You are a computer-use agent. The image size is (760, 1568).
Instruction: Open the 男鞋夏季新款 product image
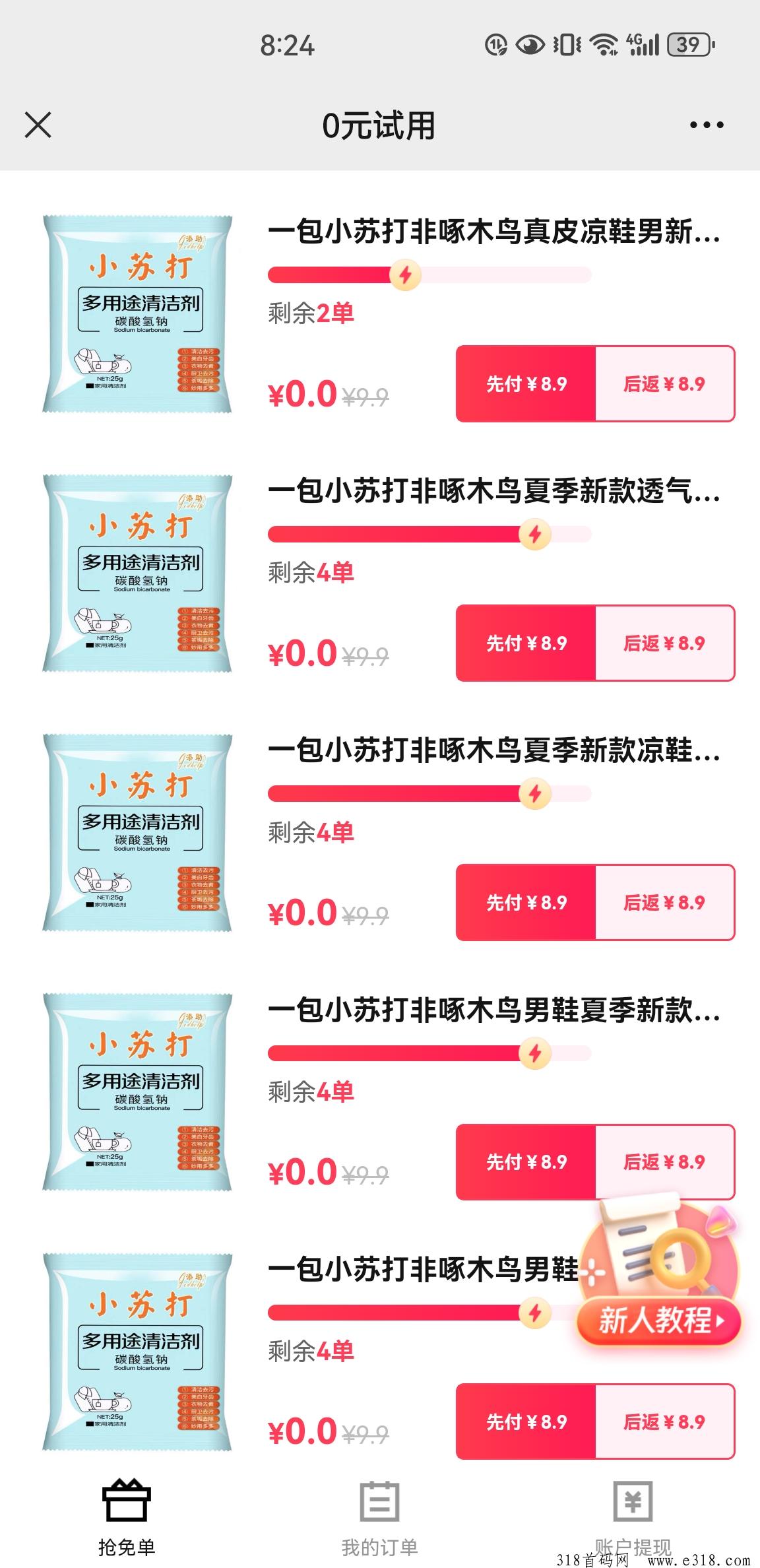pyautogui.click(x=138, y=1092)
